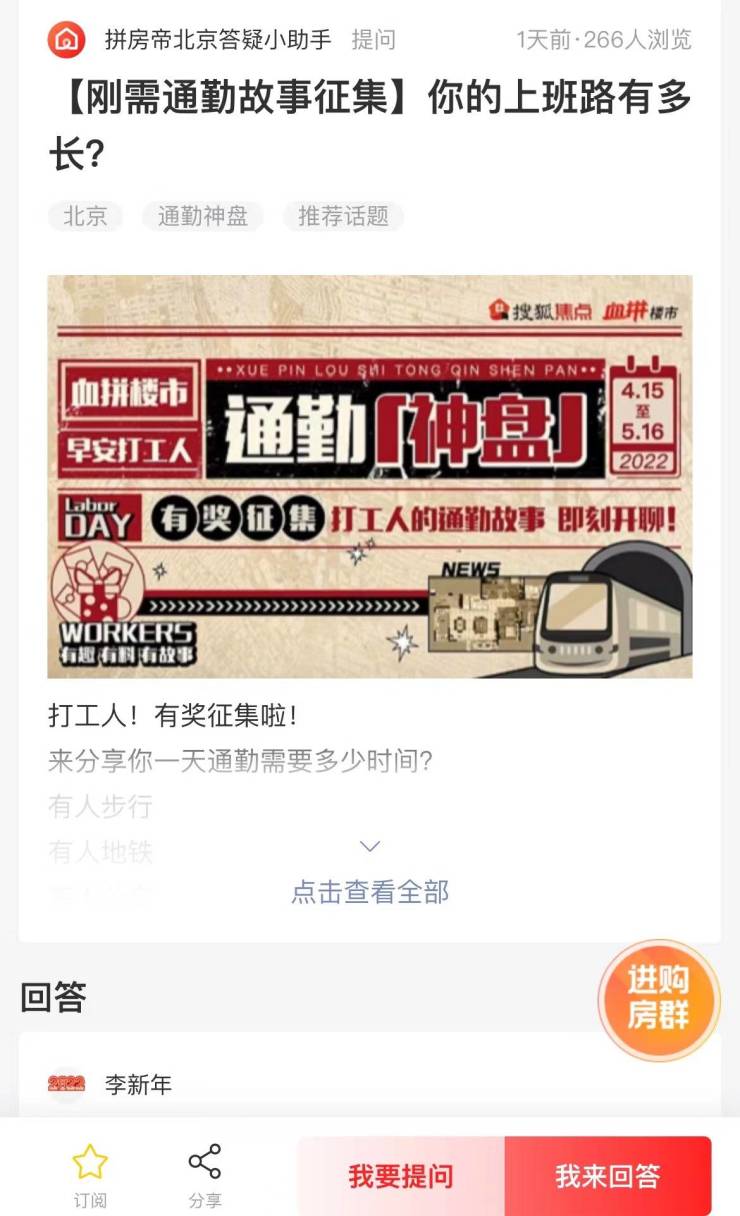
Task: Open 拼房帝北京答疑小助手 profile avatar
Action: [67, 40]
